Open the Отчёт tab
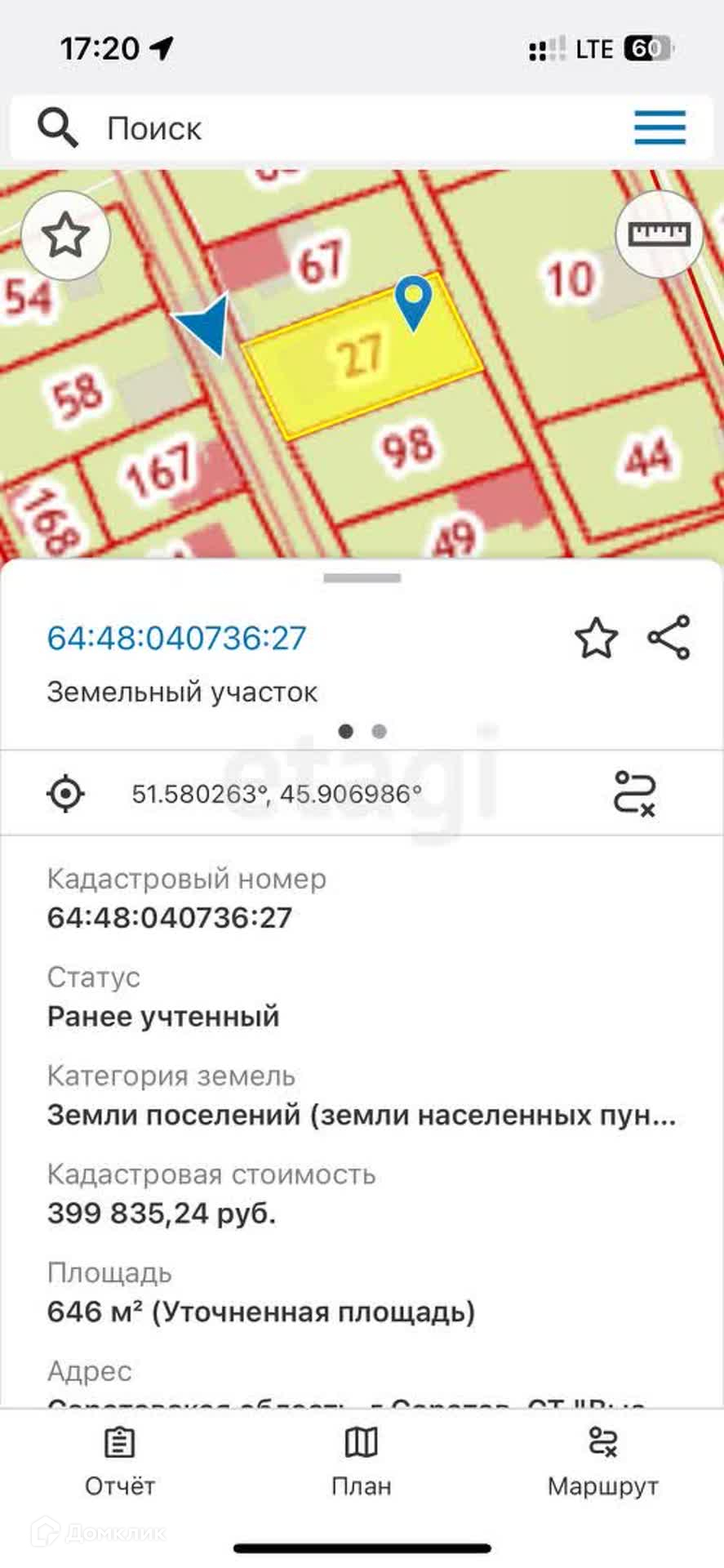724x1568 pixels. pyautogui.click(x=120, y=1463)
